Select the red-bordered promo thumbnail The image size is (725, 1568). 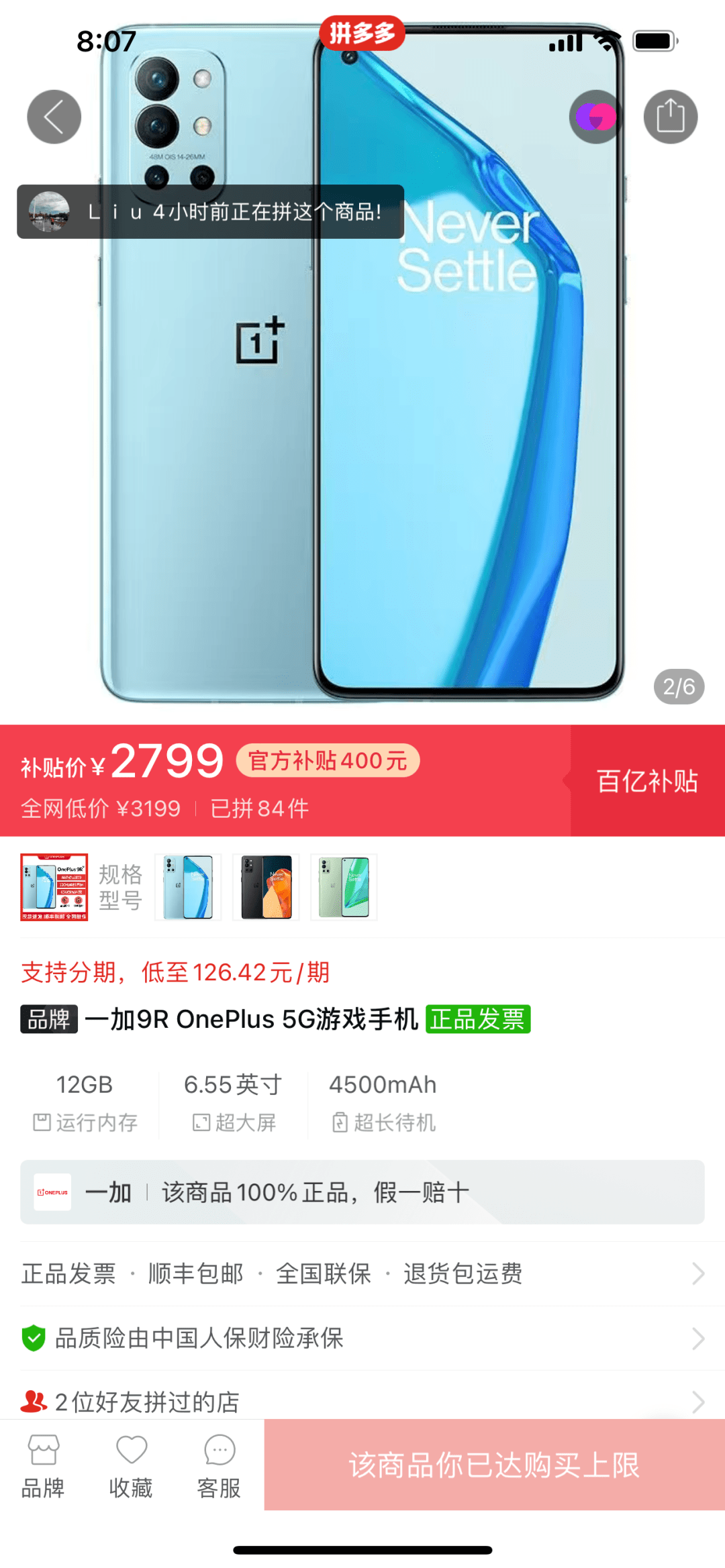tap(54, 887)
